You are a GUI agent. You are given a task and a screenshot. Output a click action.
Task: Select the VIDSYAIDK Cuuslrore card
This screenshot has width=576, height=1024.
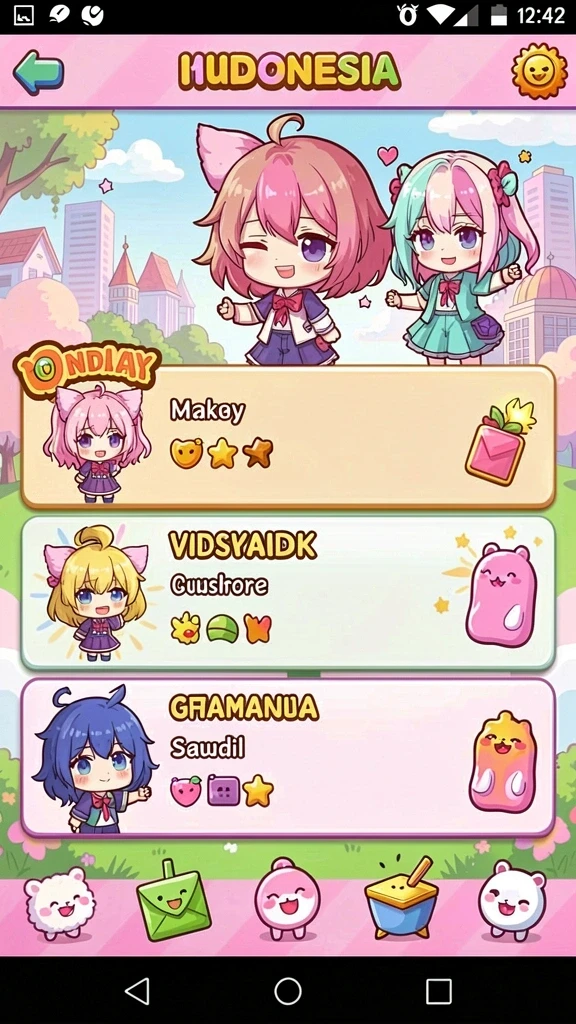288,593
